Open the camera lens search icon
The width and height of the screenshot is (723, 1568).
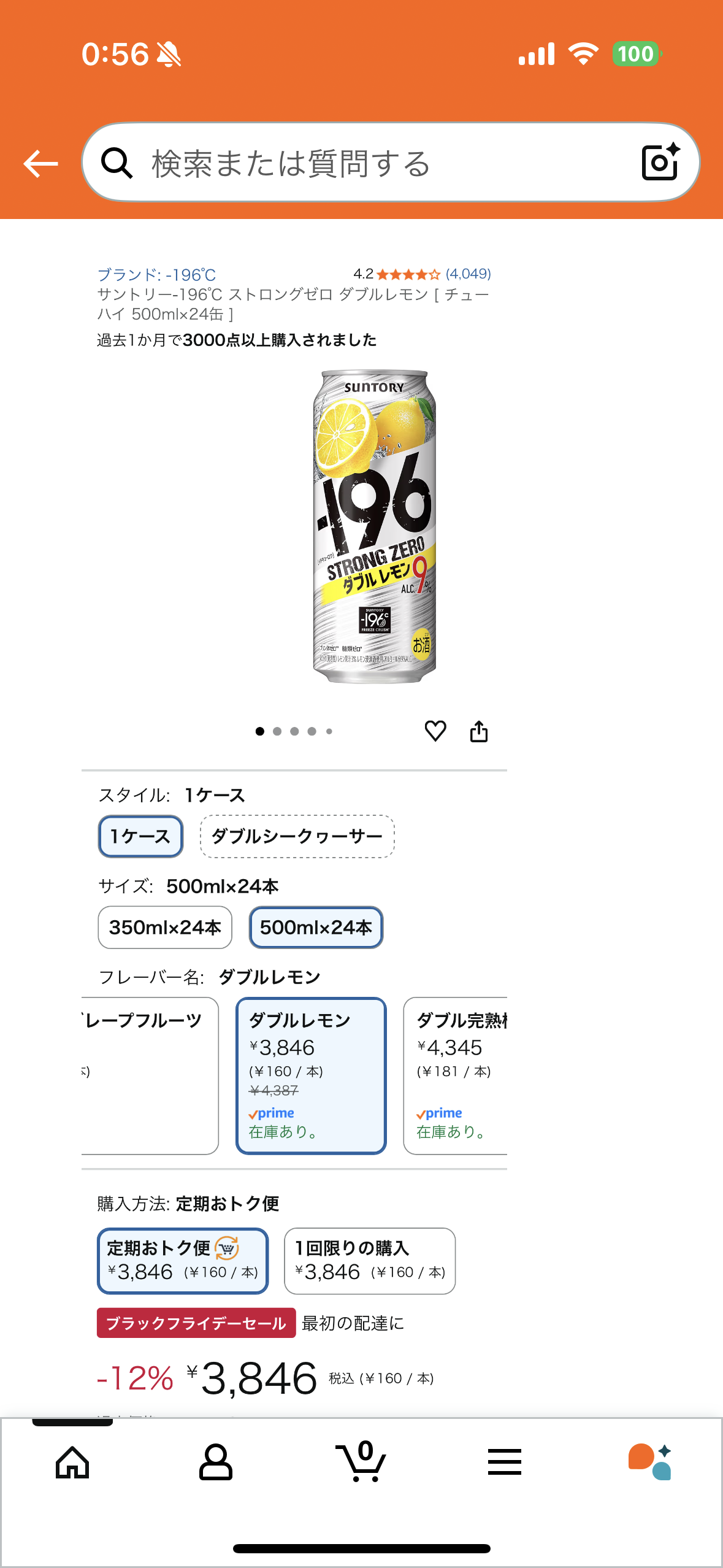tap(660, 163)
